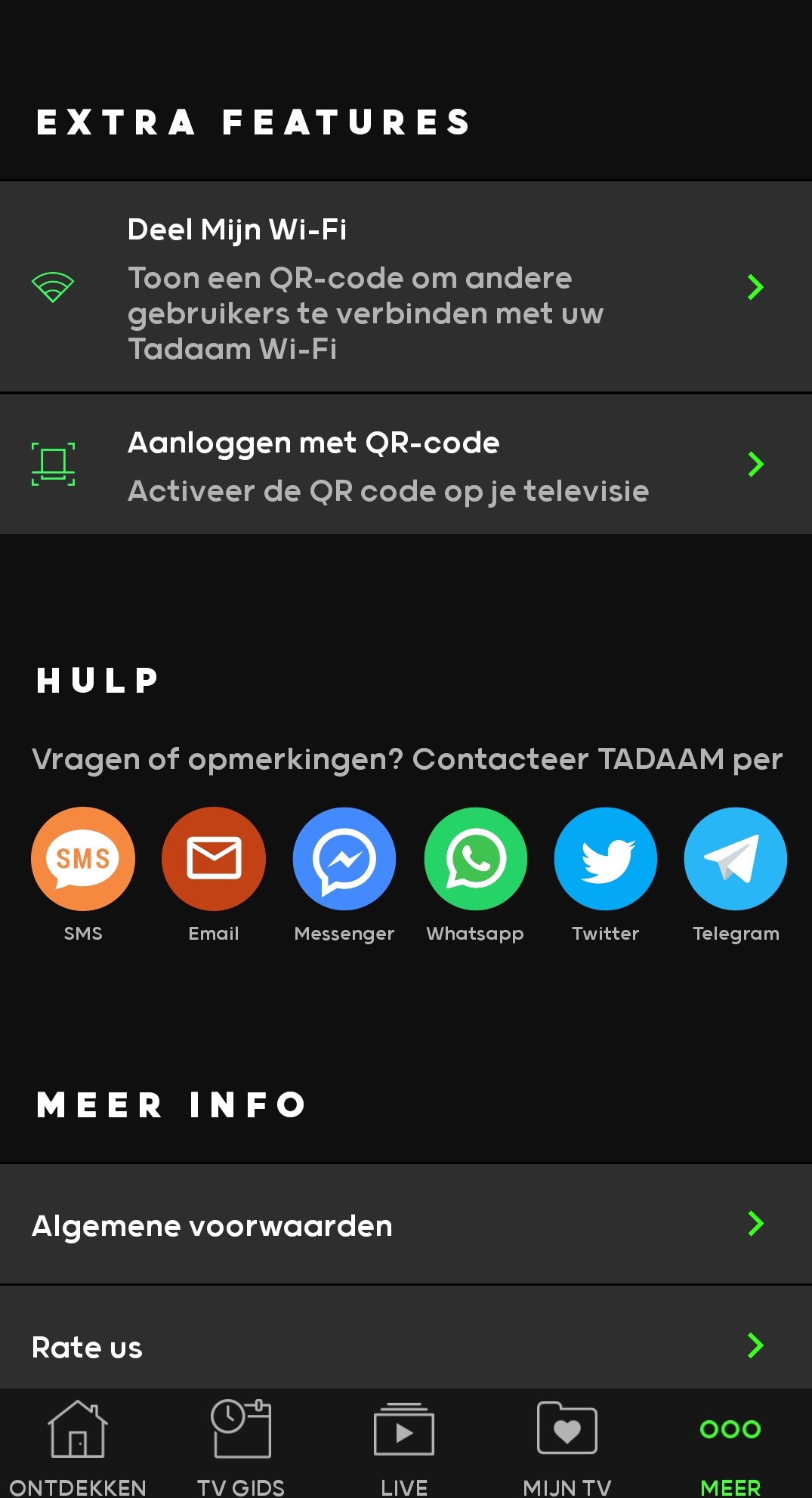
Task: Click the Algemene voorwaarden link
Action: click(211, 1225)
